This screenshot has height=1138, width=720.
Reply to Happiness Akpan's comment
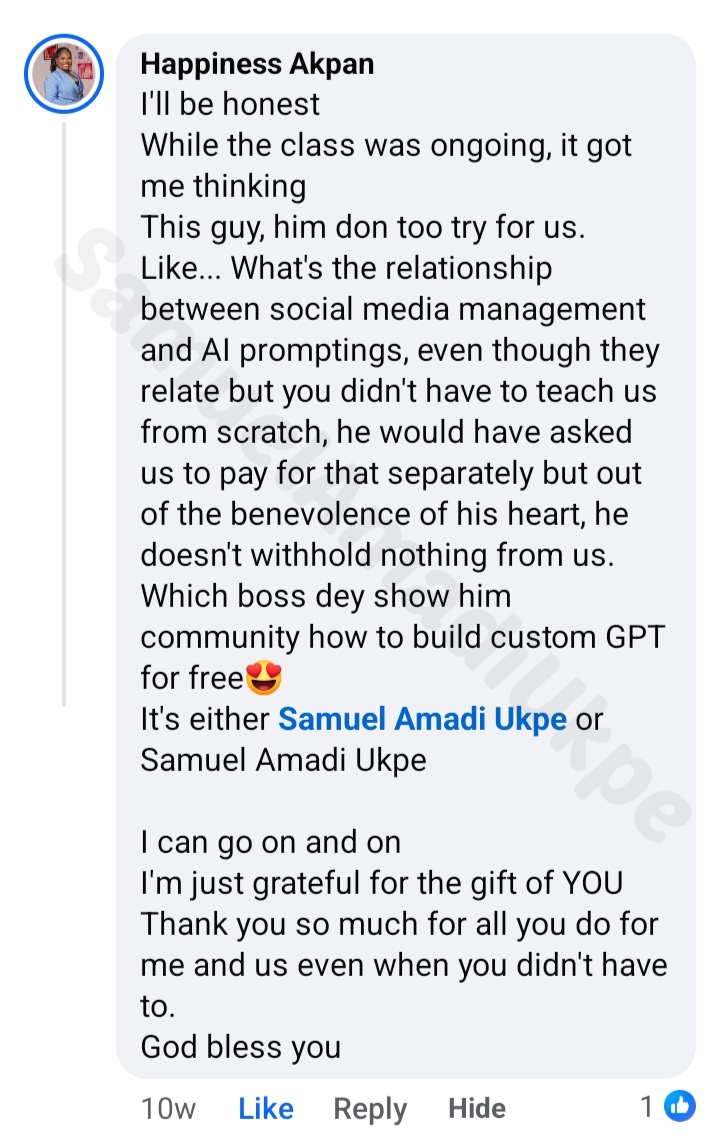click(370, 1108)
